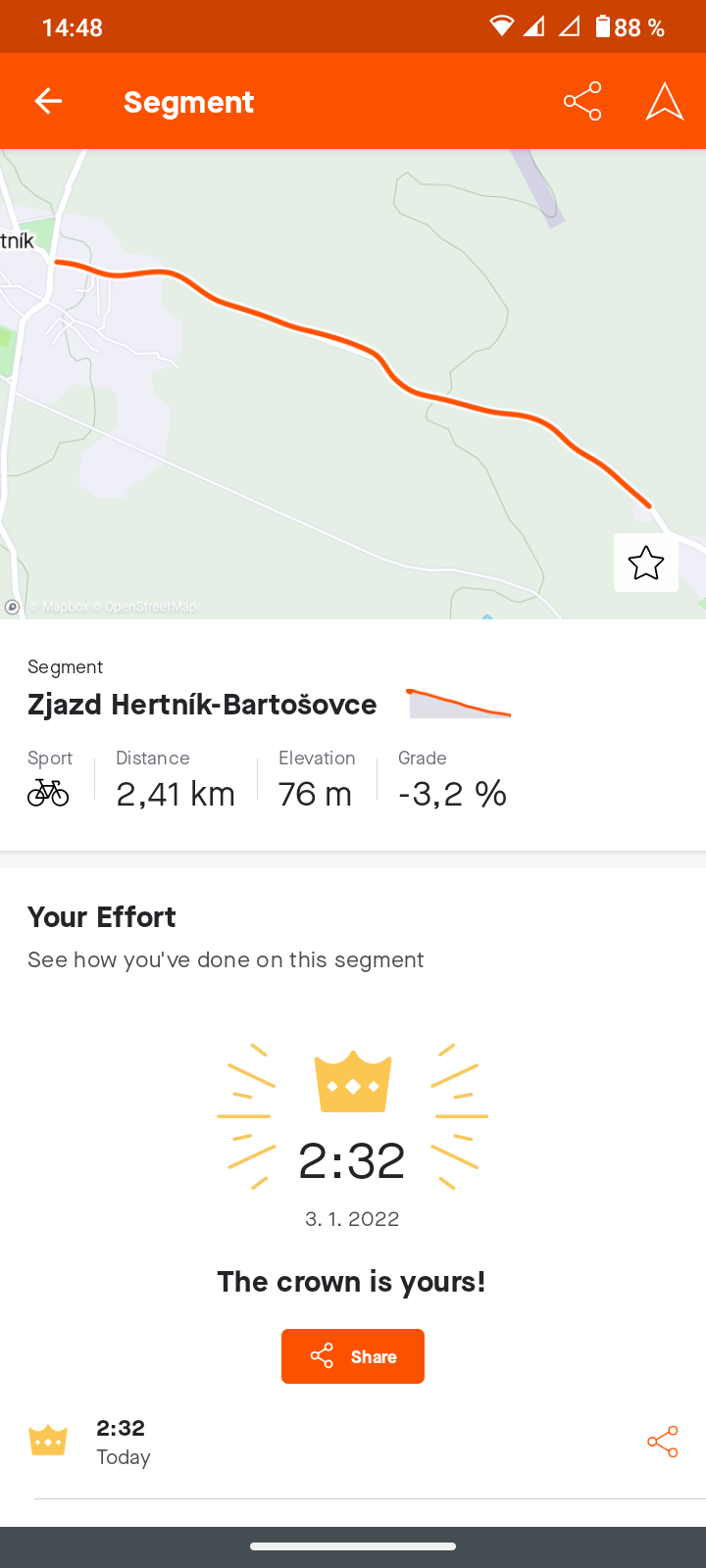Viewport: 706px width, 1568px height.
Task: Share today's 2:32 effort
Action: 663,1442
